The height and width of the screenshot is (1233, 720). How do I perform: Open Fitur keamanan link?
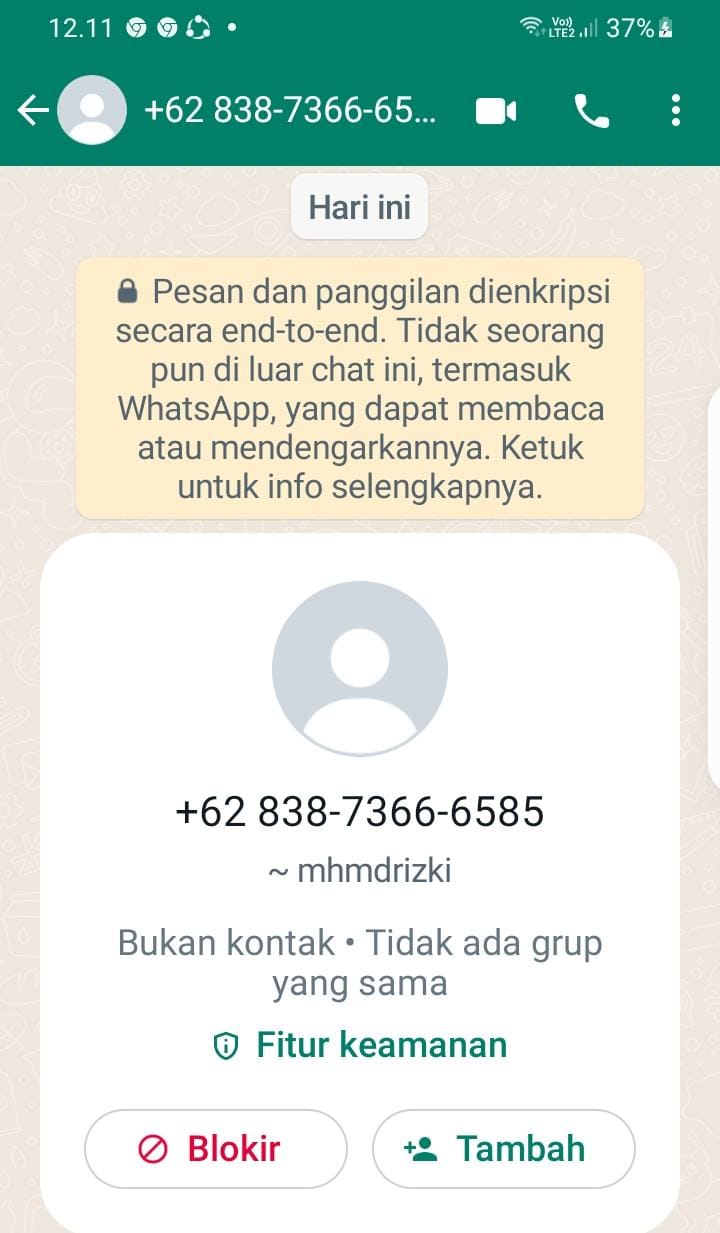click(360, 1045)
